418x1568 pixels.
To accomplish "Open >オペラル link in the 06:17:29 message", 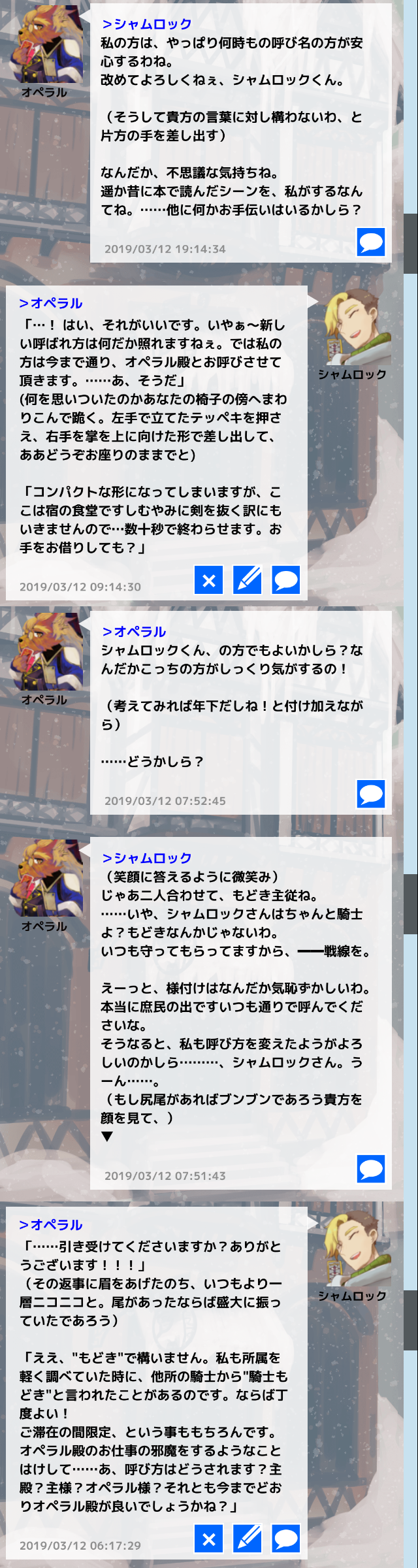I will (51, 1225).
